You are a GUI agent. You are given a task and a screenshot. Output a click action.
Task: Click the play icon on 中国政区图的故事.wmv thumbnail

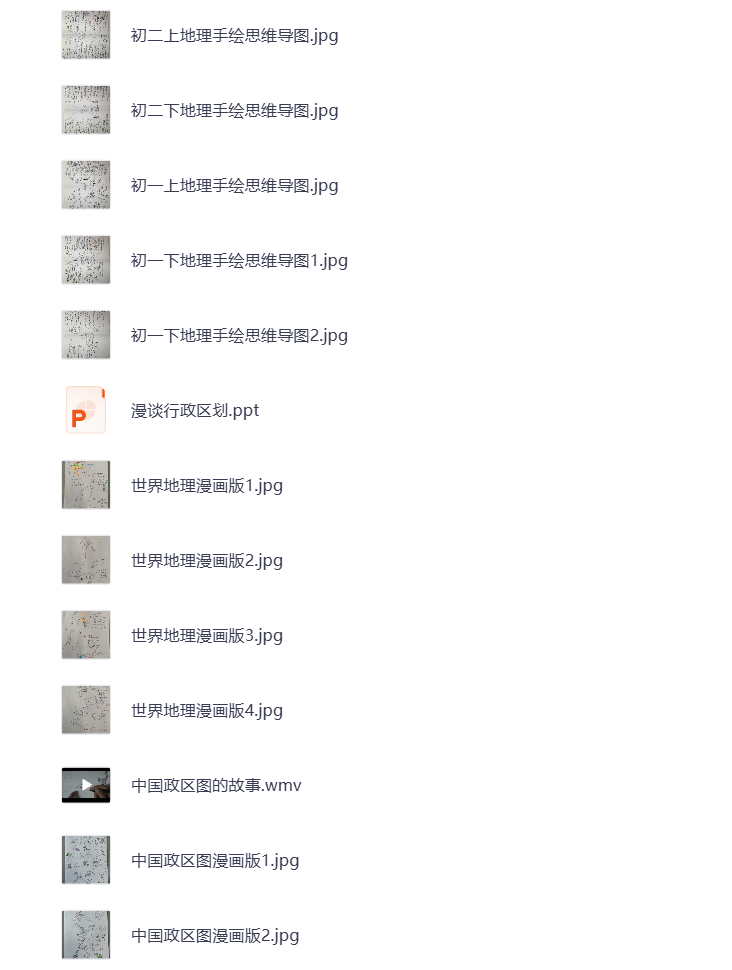(86, 785)
